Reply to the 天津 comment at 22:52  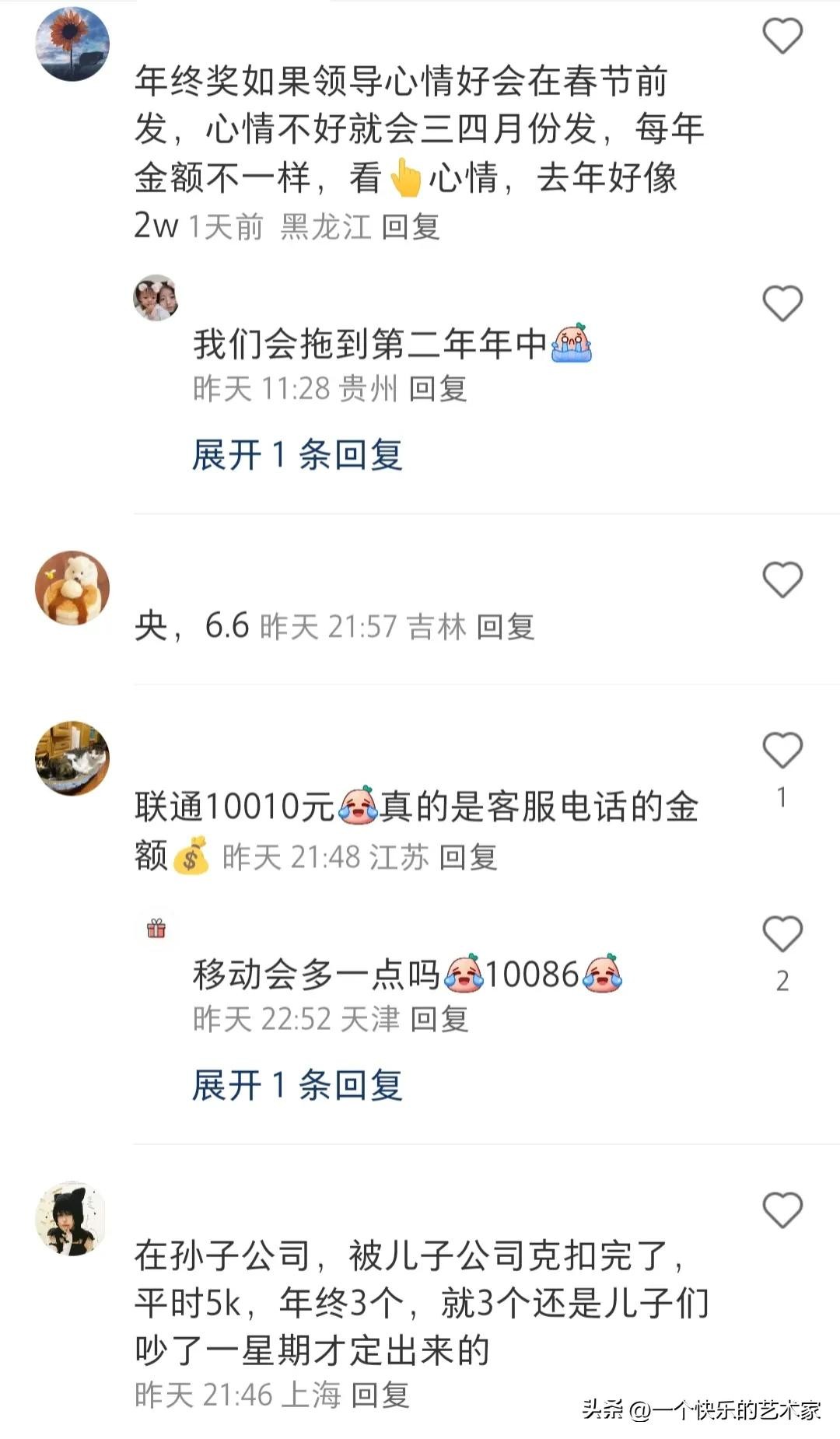coord(439,1019)
